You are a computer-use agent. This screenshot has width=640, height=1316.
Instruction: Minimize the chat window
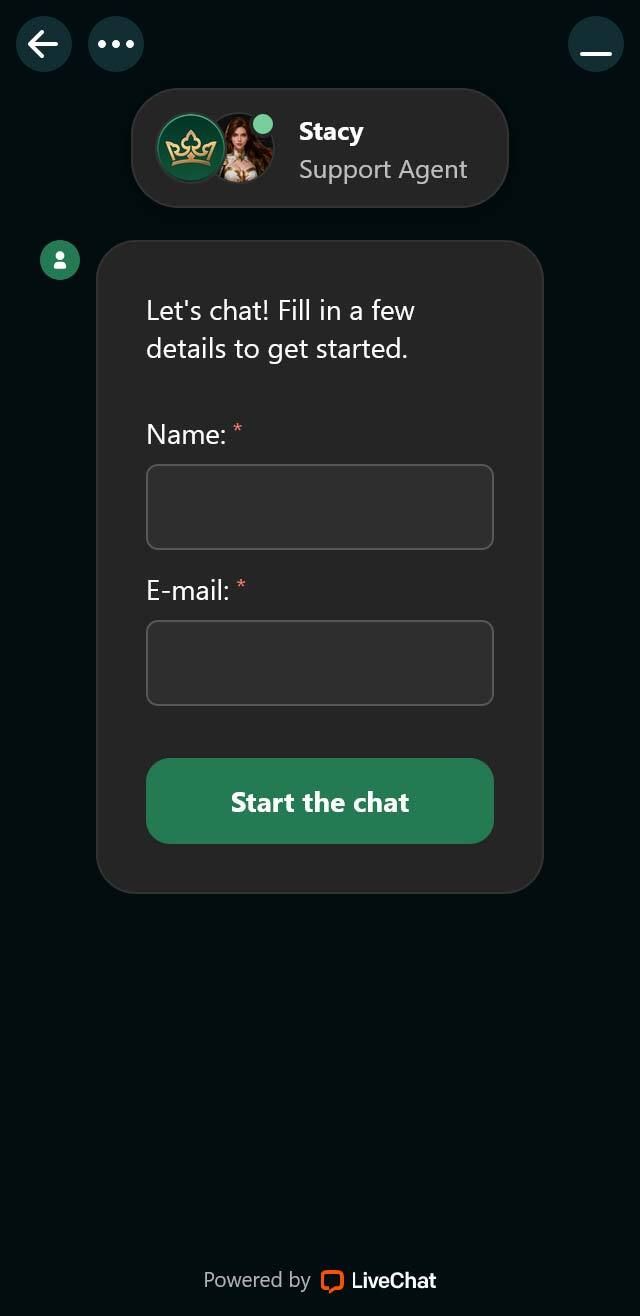point(595,44)
